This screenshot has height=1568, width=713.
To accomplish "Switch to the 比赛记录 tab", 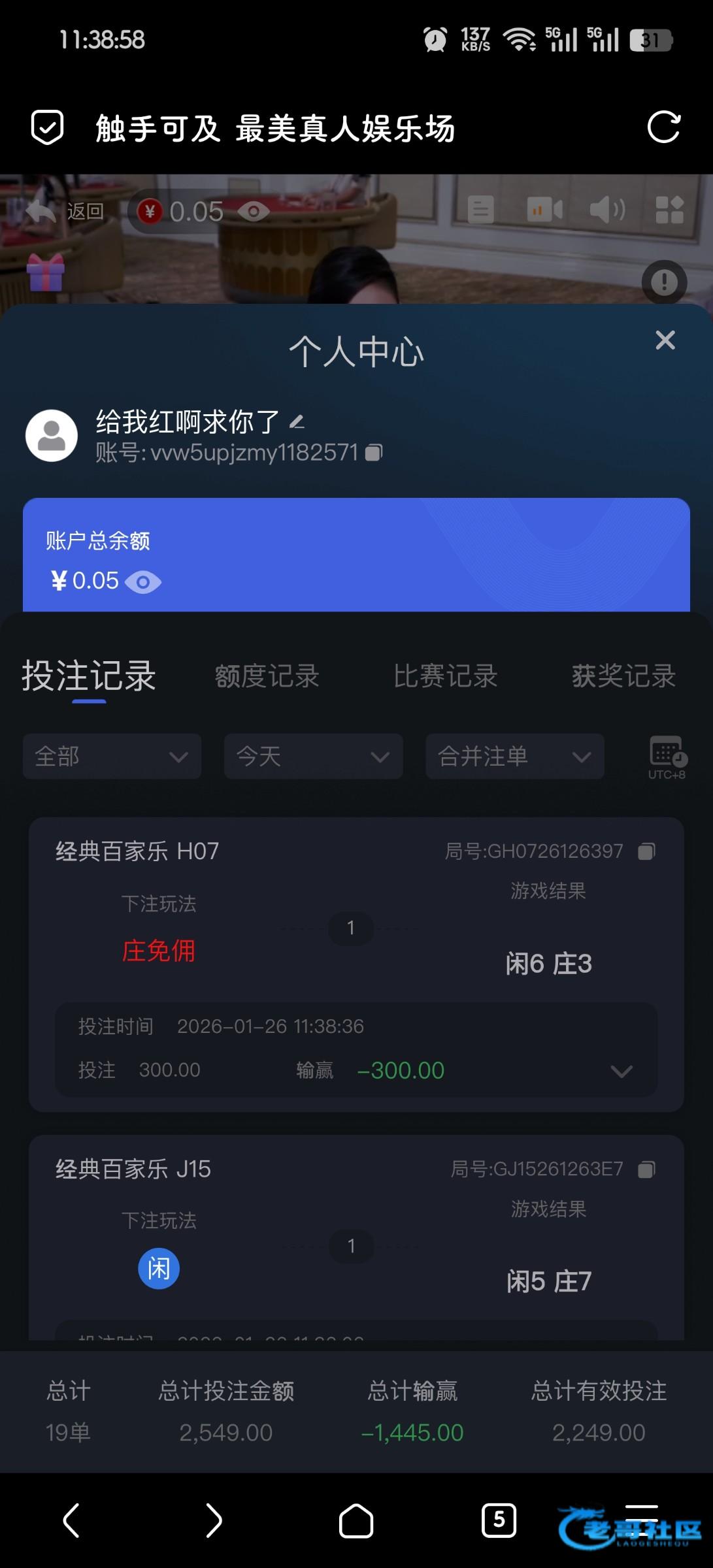I will pos(445,676).
